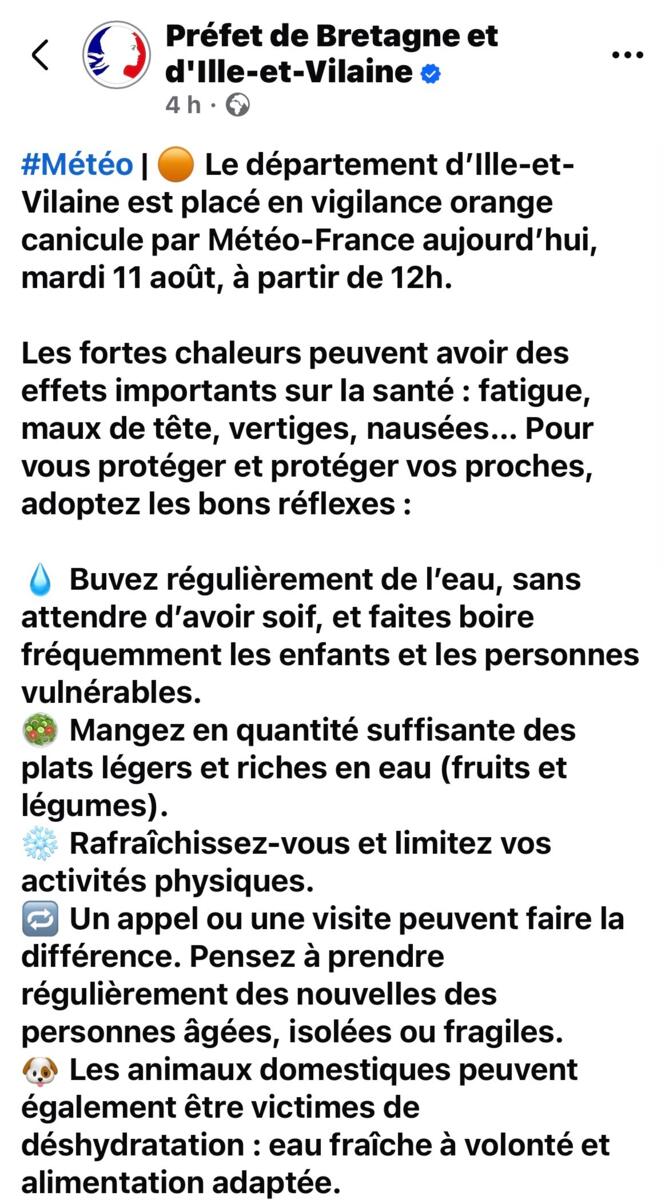This screenshot has height=1200, width=669.
Task: Open Préfet de Bretagne profile picture
Action: point(115,55)
